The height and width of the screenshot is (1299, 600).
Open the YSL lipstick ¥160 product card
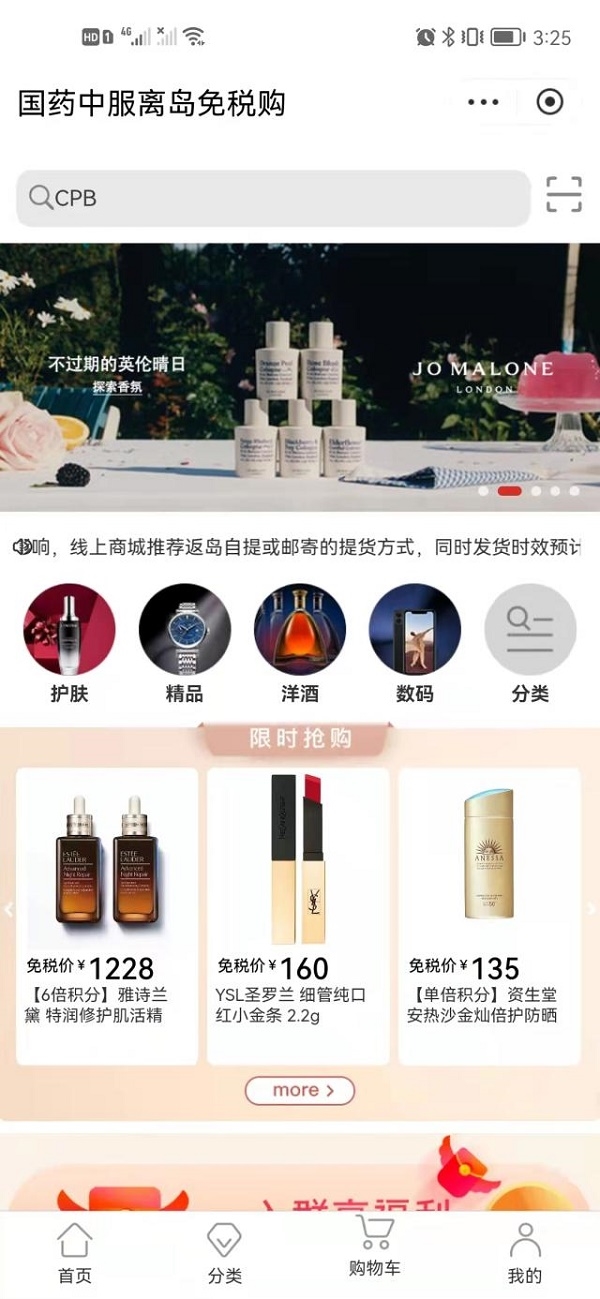click(x=298, y=915)
